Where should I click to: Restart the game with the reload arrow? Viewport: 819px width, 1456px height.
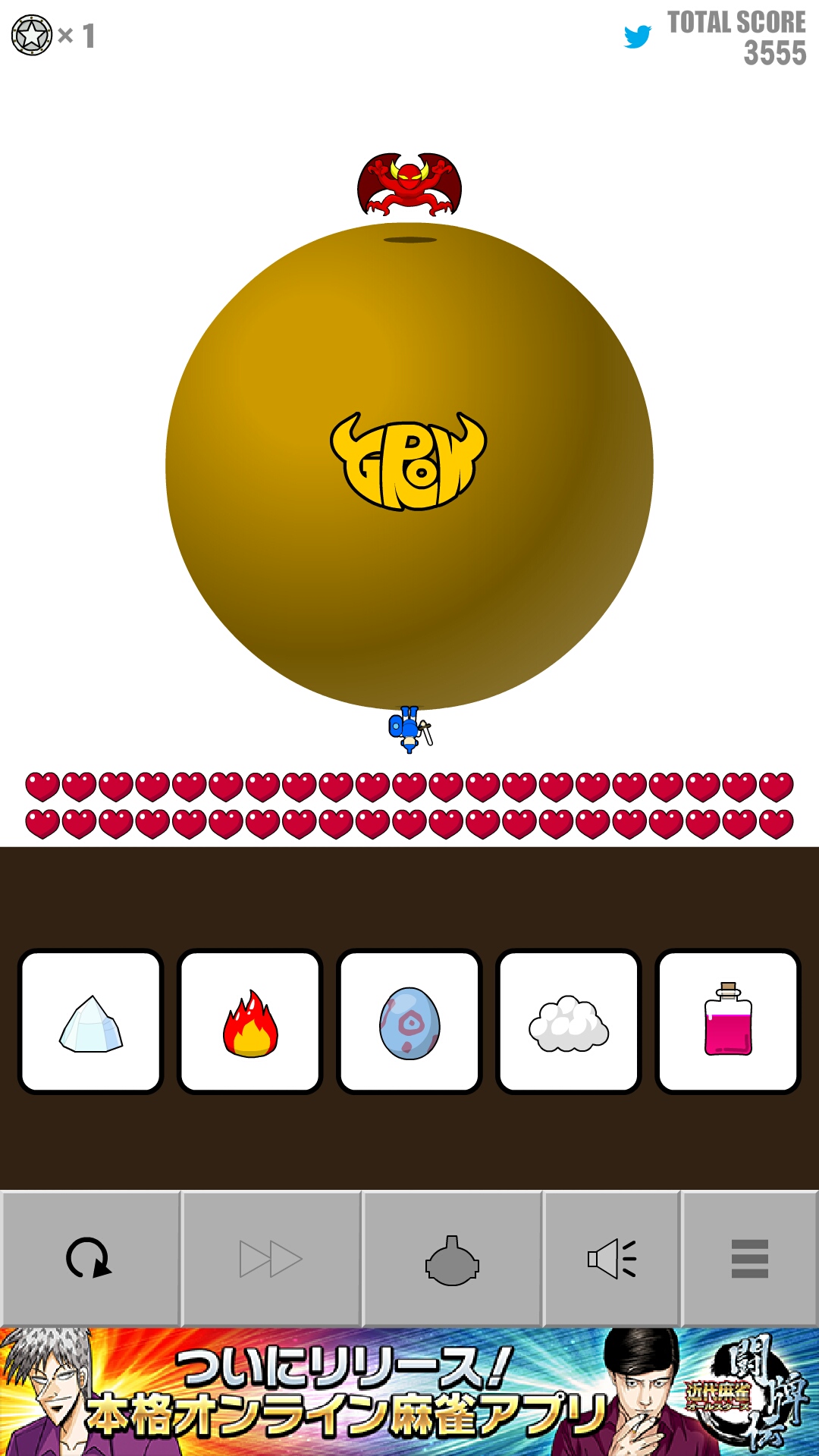[89, 1259]
